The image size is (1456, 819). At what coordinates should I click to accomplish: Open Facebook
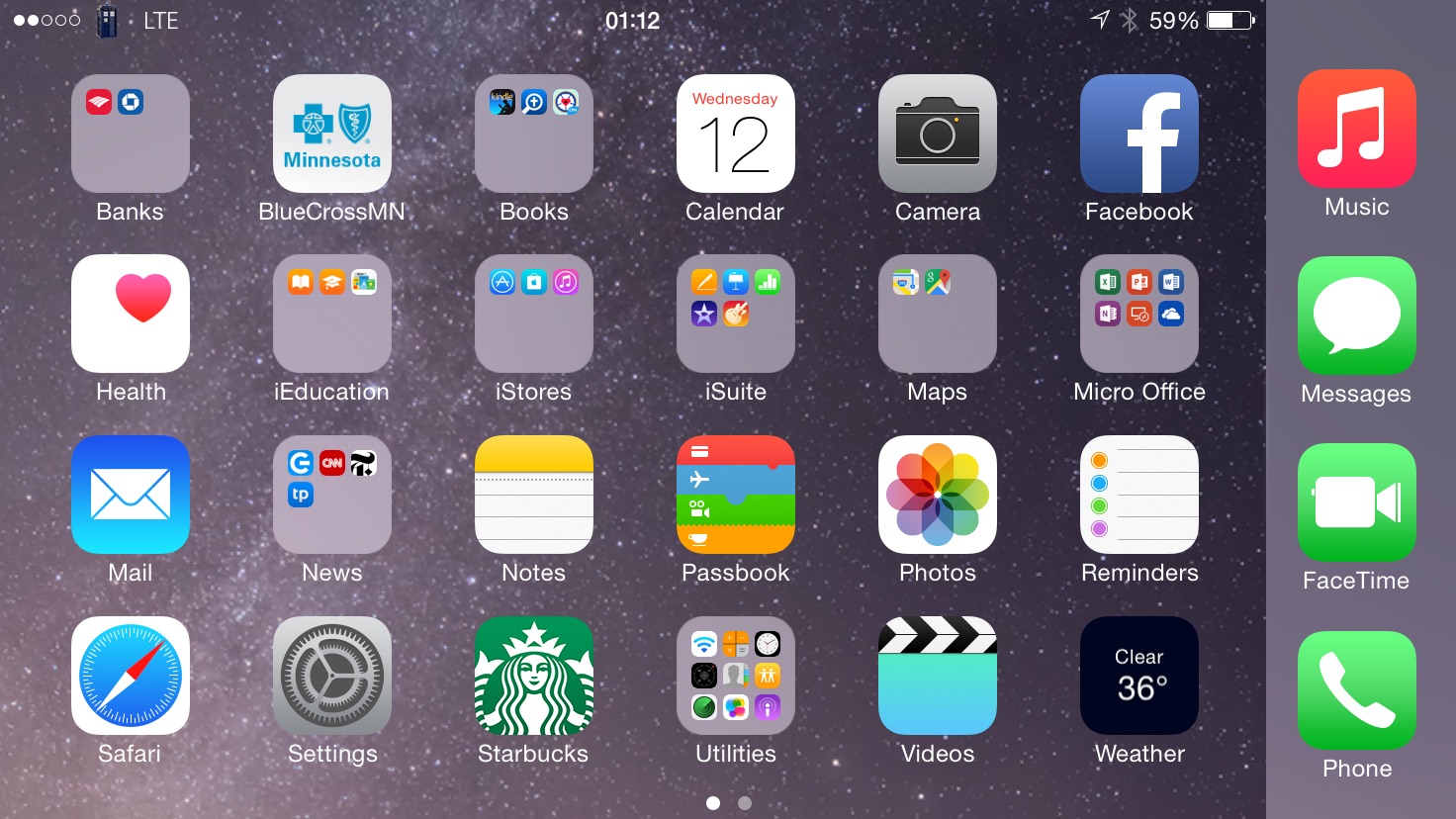tap(1139, 134)
